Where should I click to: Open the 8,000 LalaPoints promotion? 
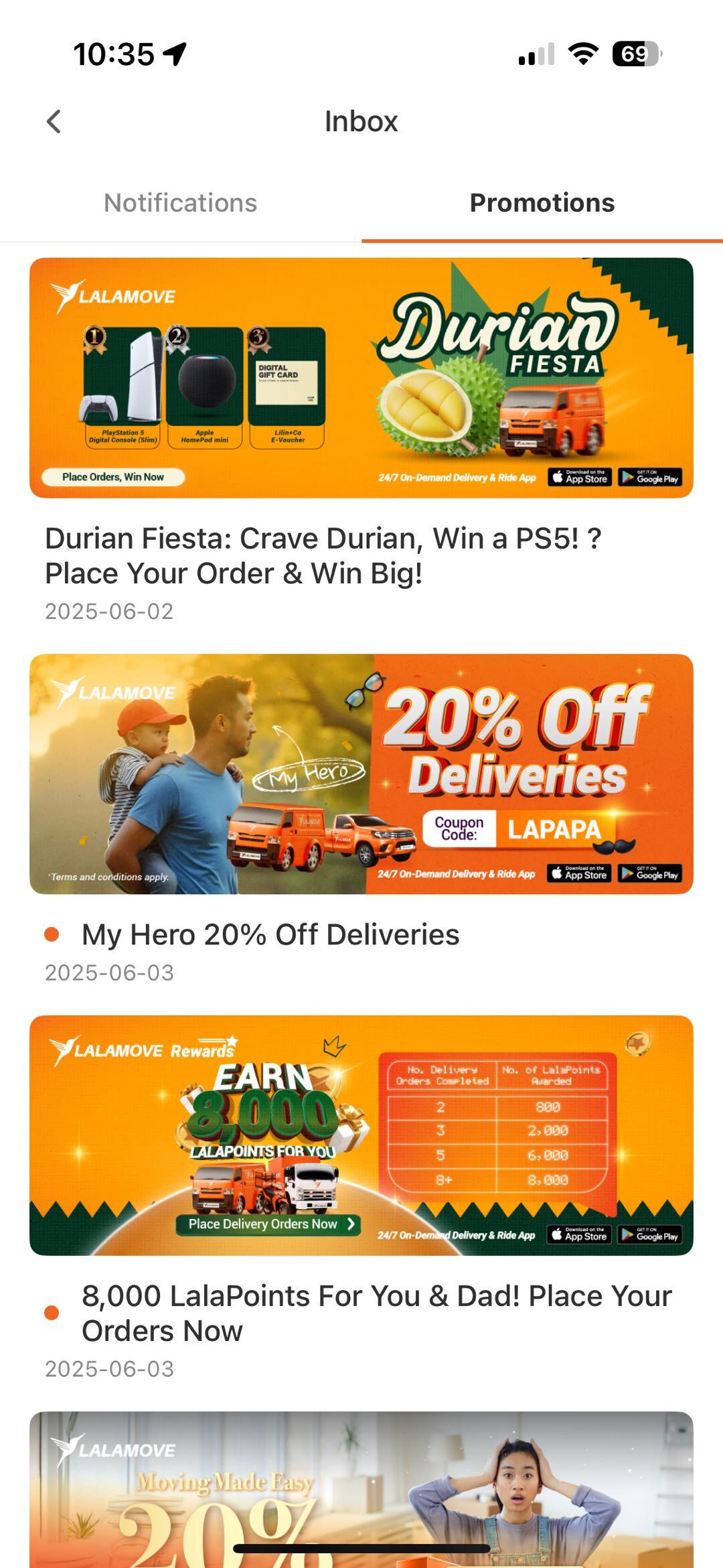361,1135
